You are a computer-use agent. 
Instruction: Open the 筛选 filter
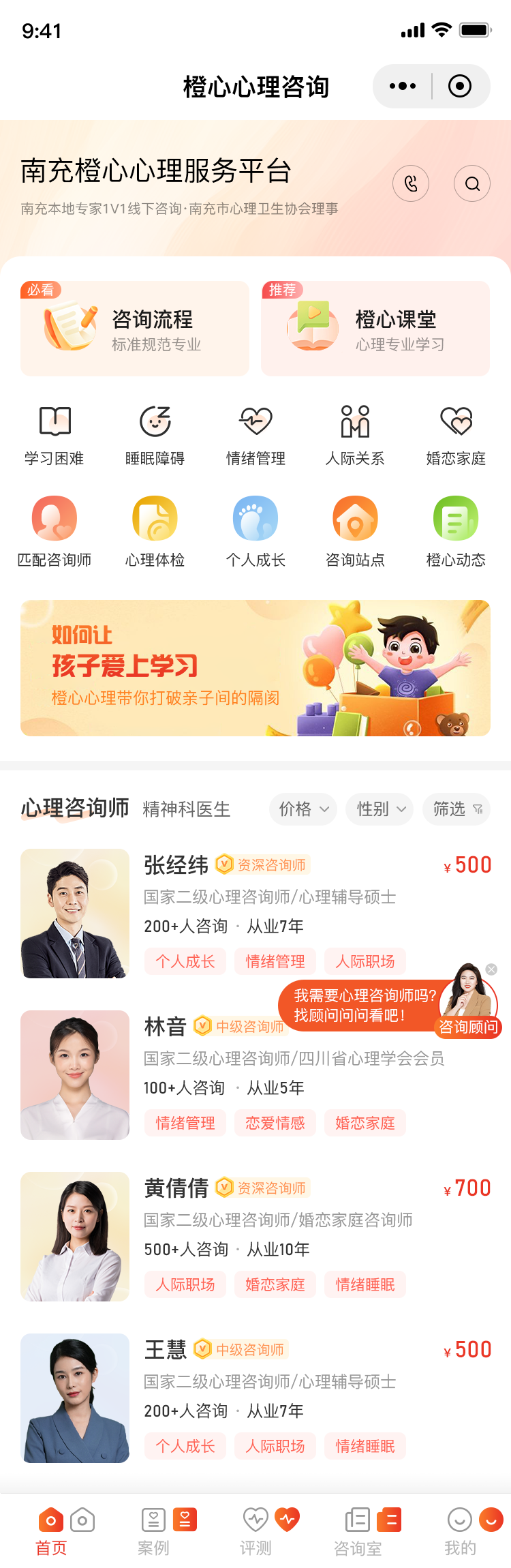tap(456, 809)
